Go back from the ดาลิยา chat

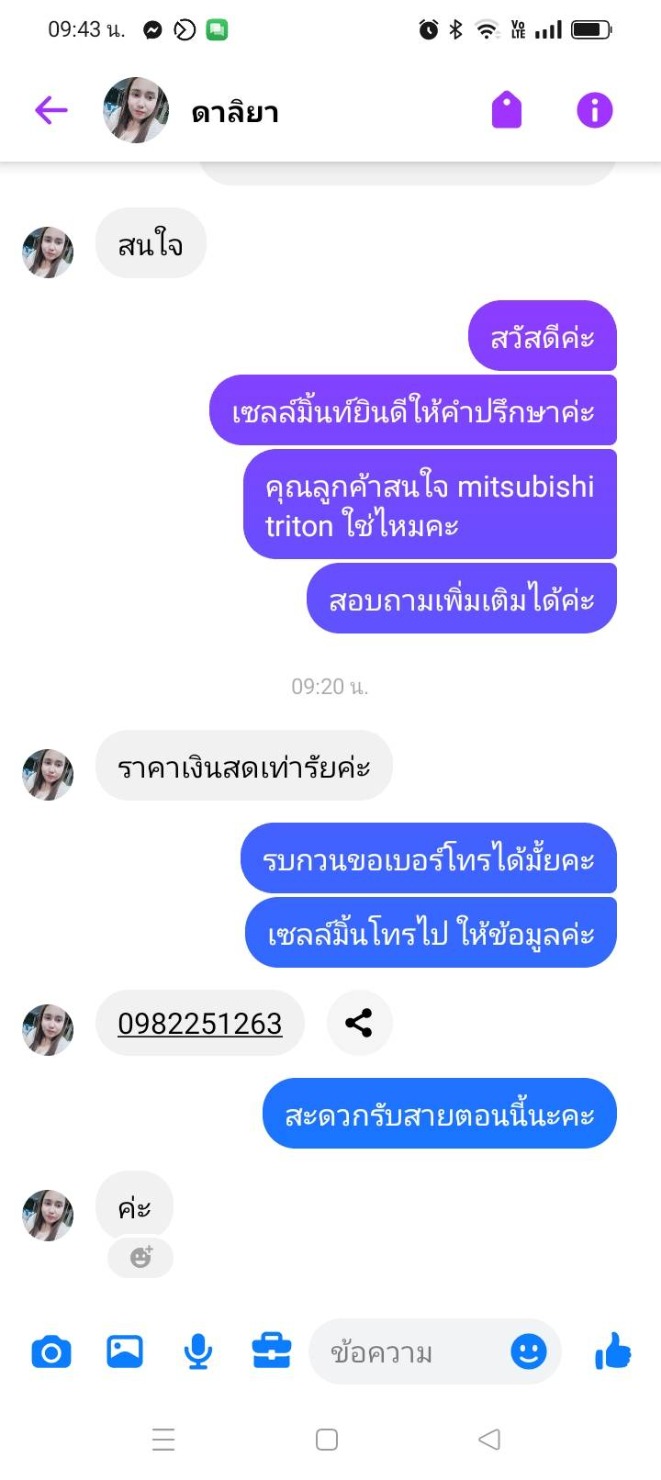click(51, 110)
